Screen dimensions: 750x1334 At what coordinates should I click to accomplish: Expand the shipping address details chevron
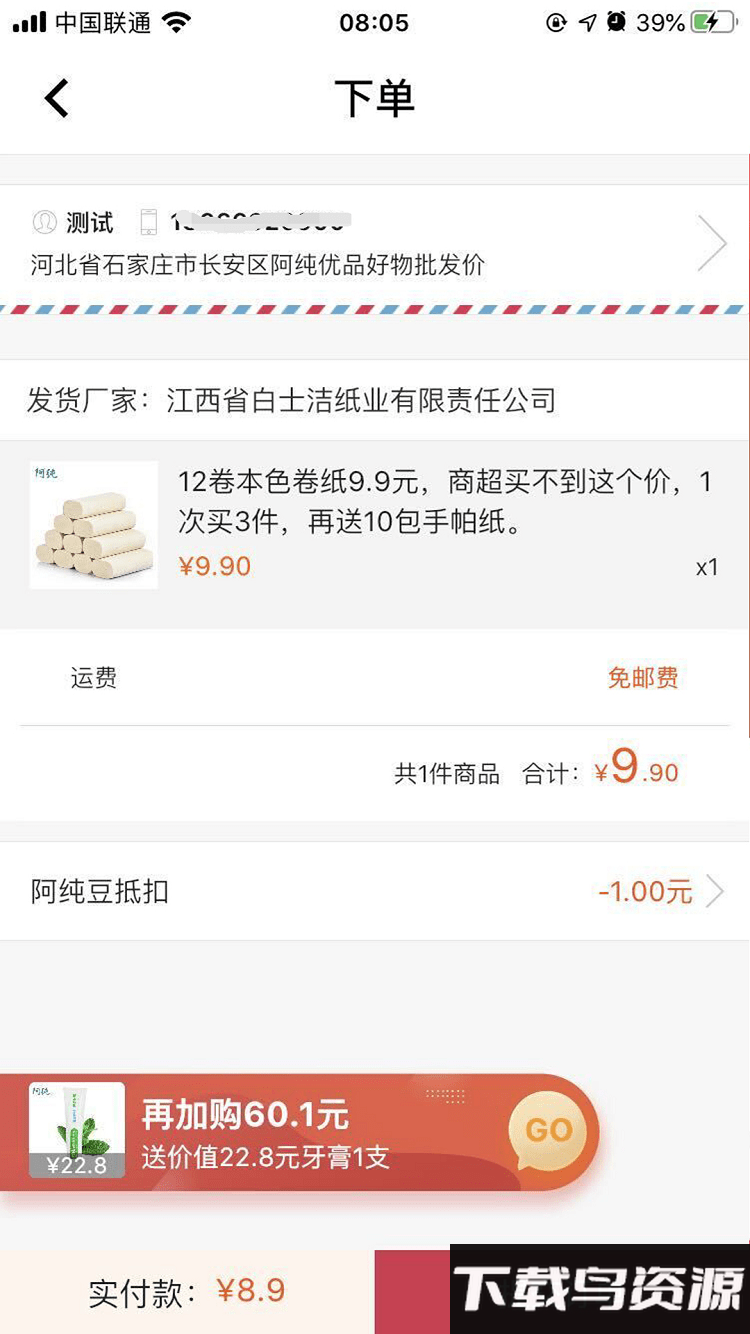point(711,242)
